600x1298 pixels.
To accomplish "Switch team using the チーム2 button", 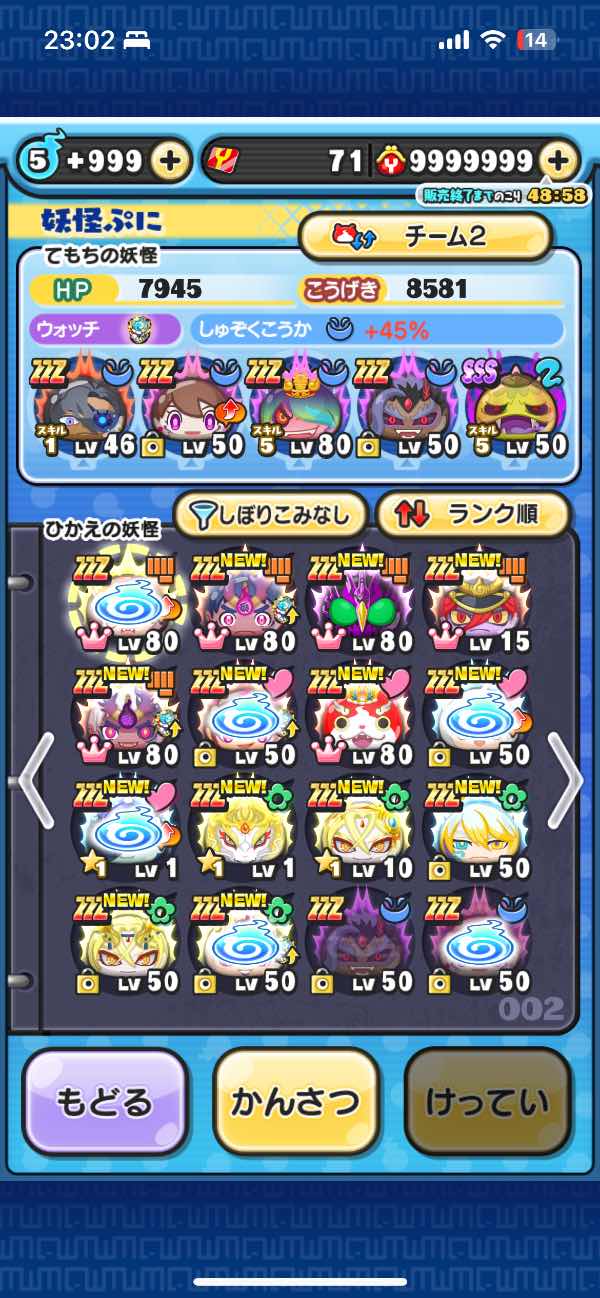I will pos(425,236).
